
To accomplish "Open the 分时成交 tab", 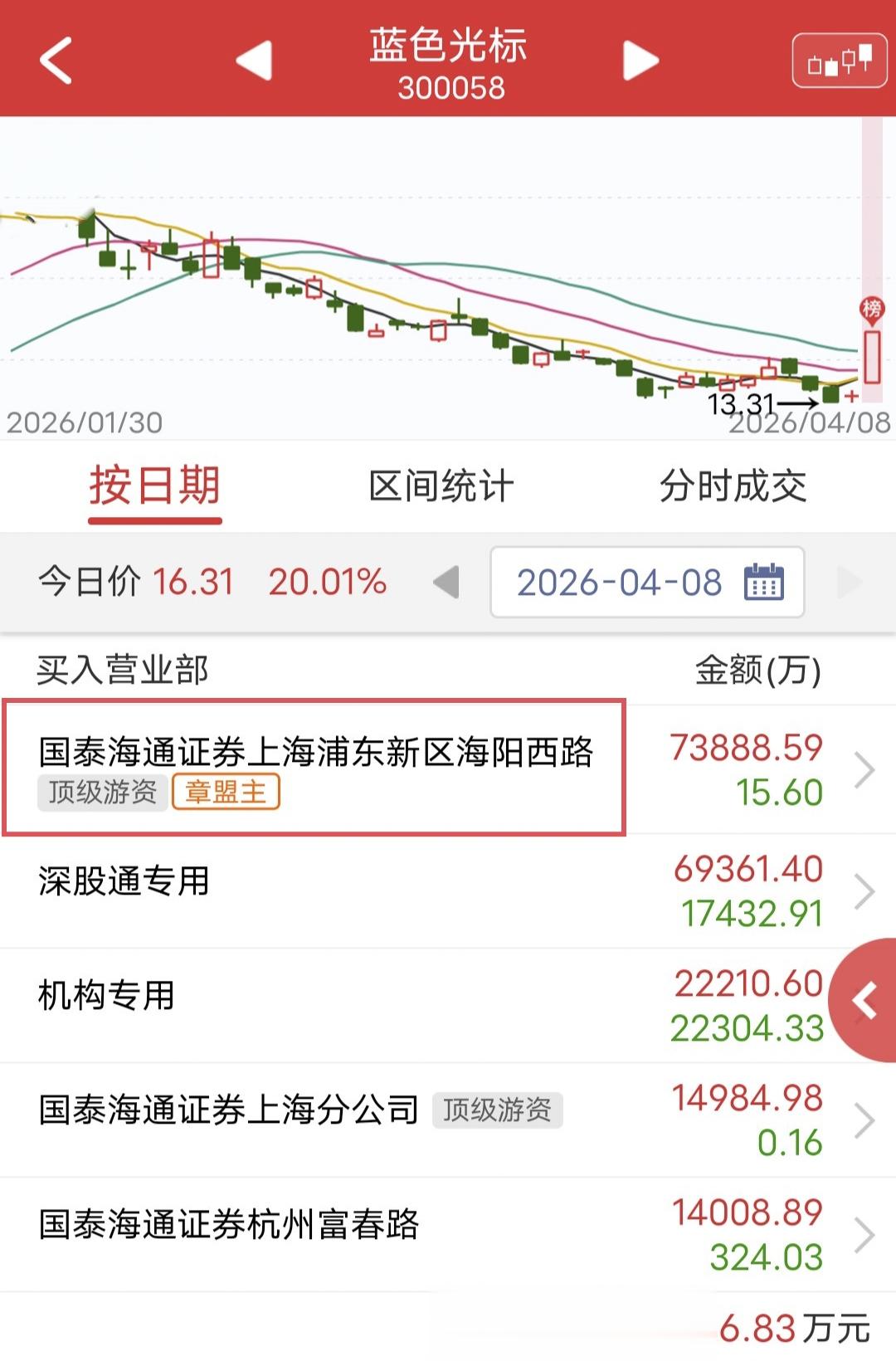I will [x=733, y=486].
